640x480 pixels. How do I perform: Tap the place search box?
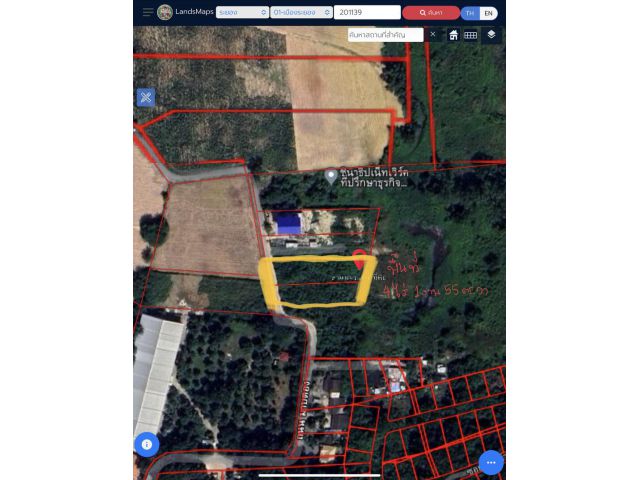pos(385,34)
